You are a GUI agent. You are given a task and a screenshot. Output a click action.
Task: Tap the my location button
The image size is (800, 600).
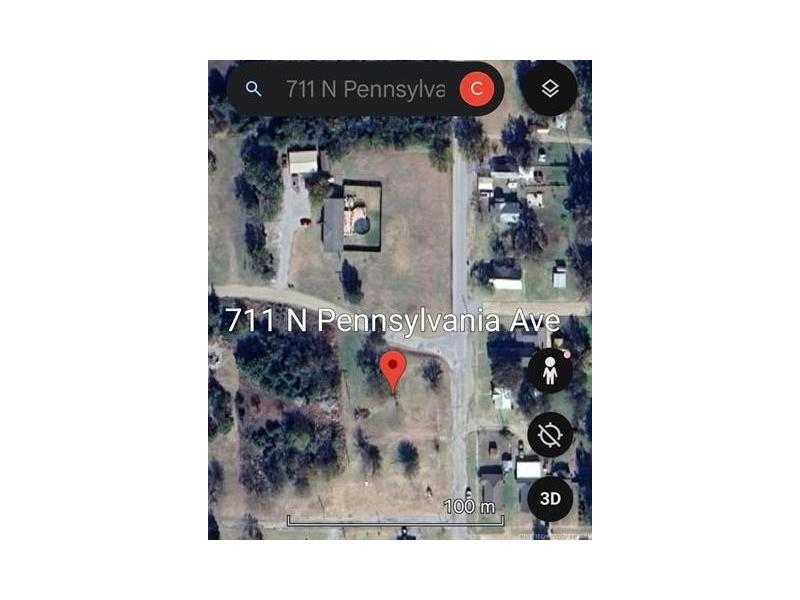coord(550,435)
